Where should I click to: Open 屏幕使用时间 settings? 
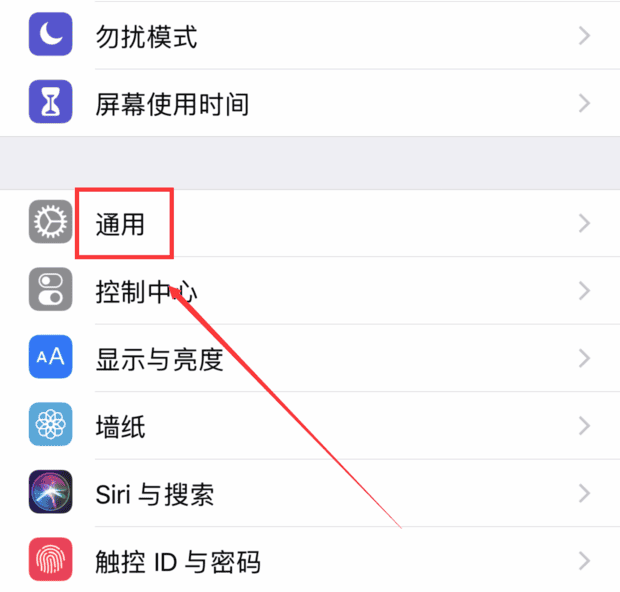(172, 103)
